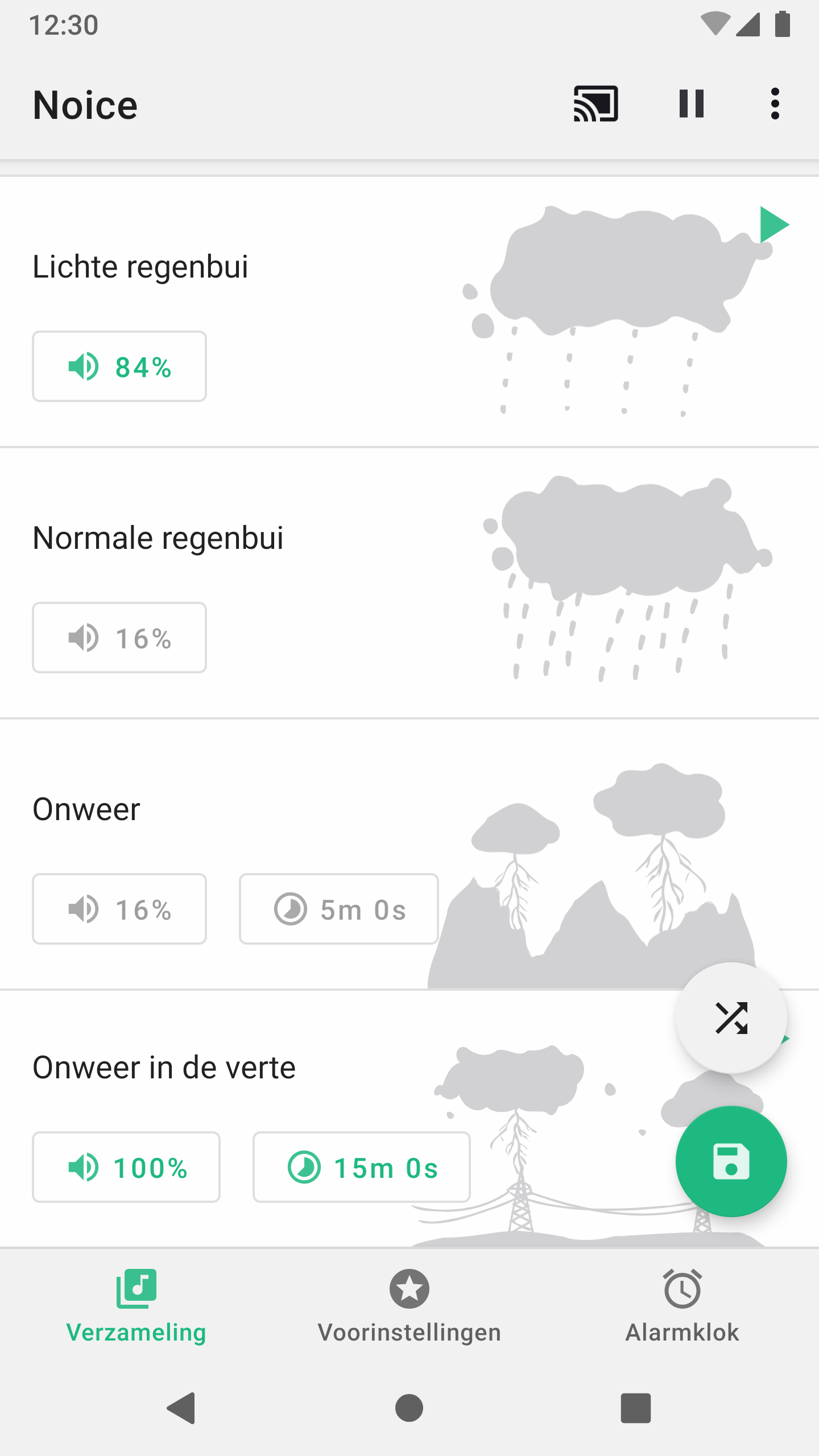Change Onweer 5m 0s time period
819x1456 pixels.
(x=339, y=909)
